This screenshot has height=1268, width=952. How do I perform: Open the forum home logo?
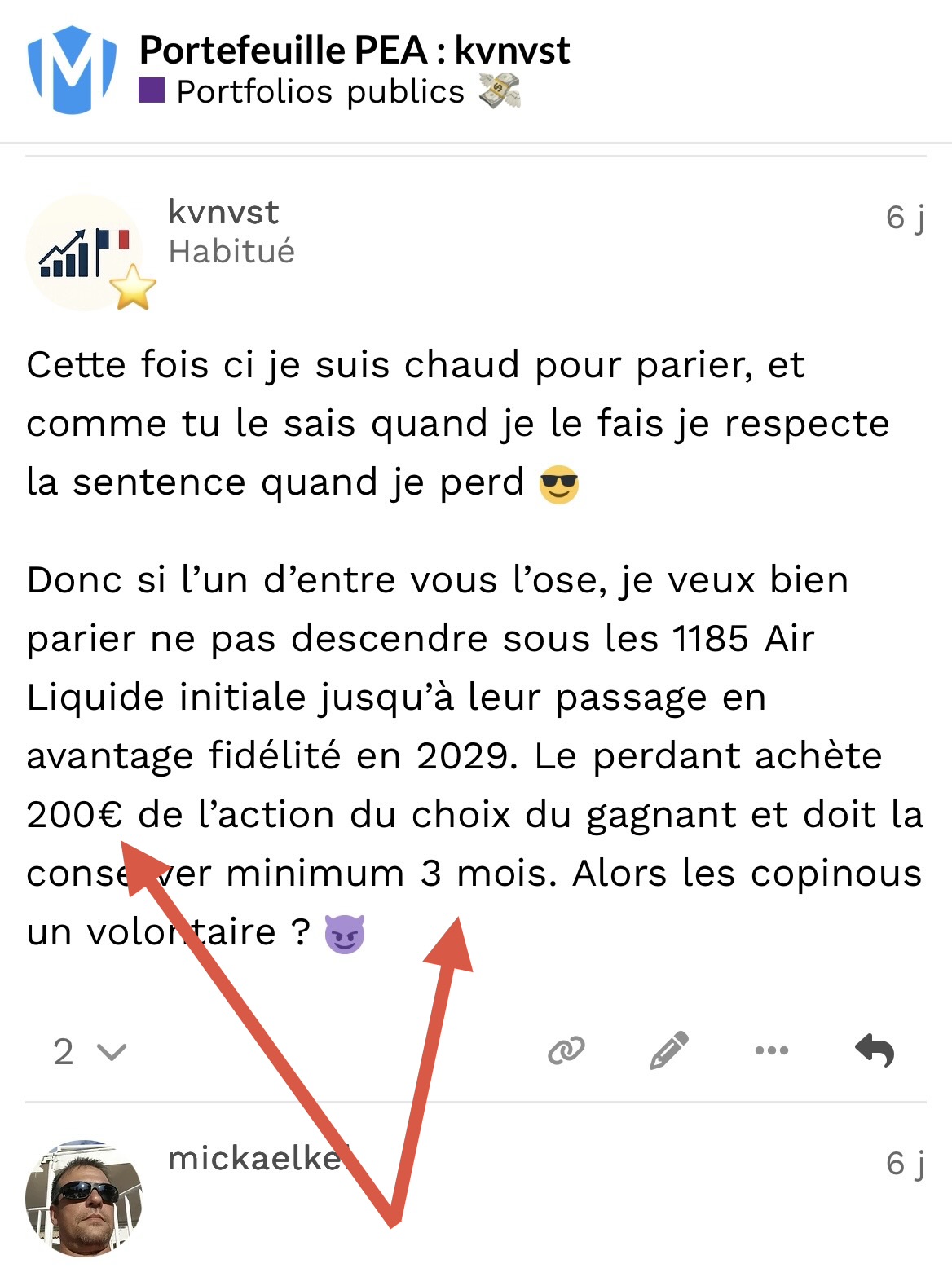pyautogui.click(x=72, y=69)
